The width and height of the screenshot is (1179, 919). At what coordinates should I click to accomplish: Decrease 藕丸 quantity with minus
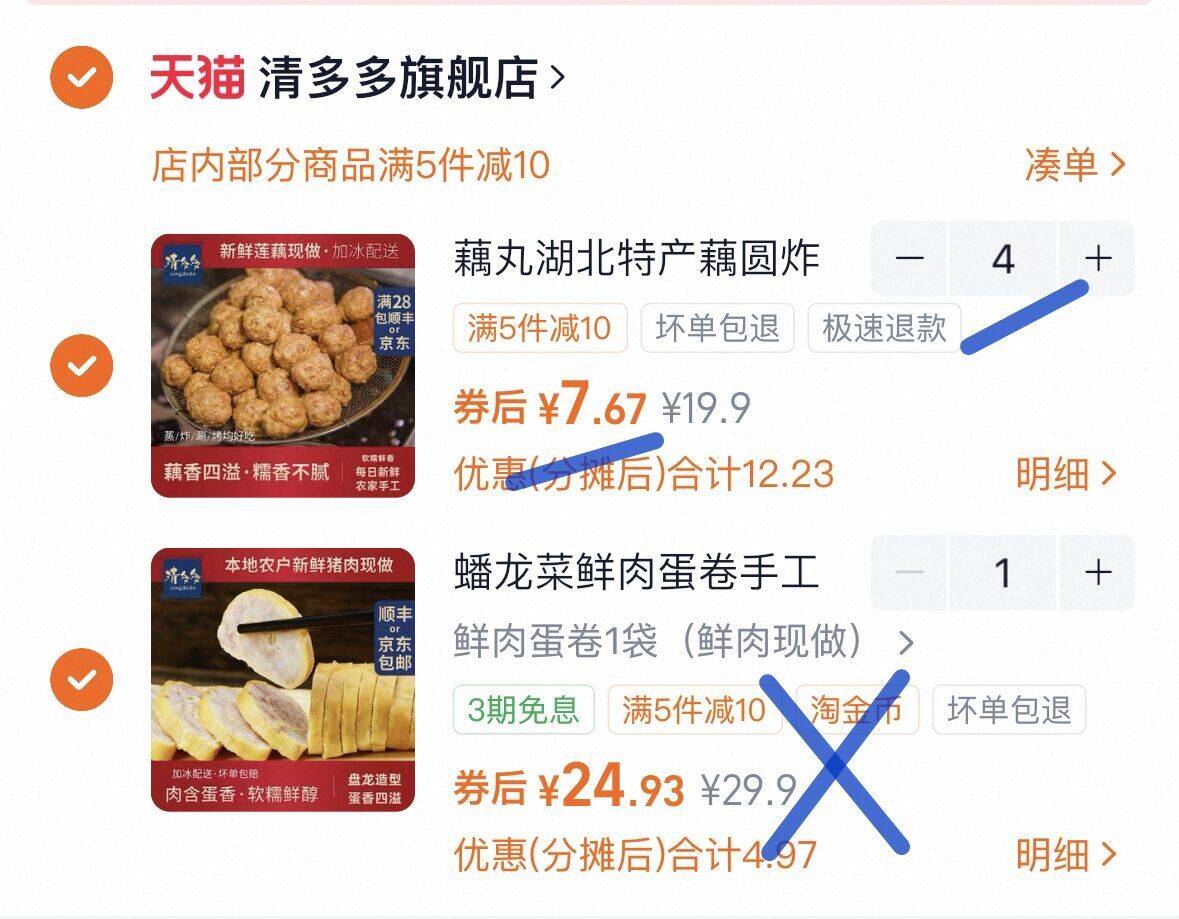[909, 259]
